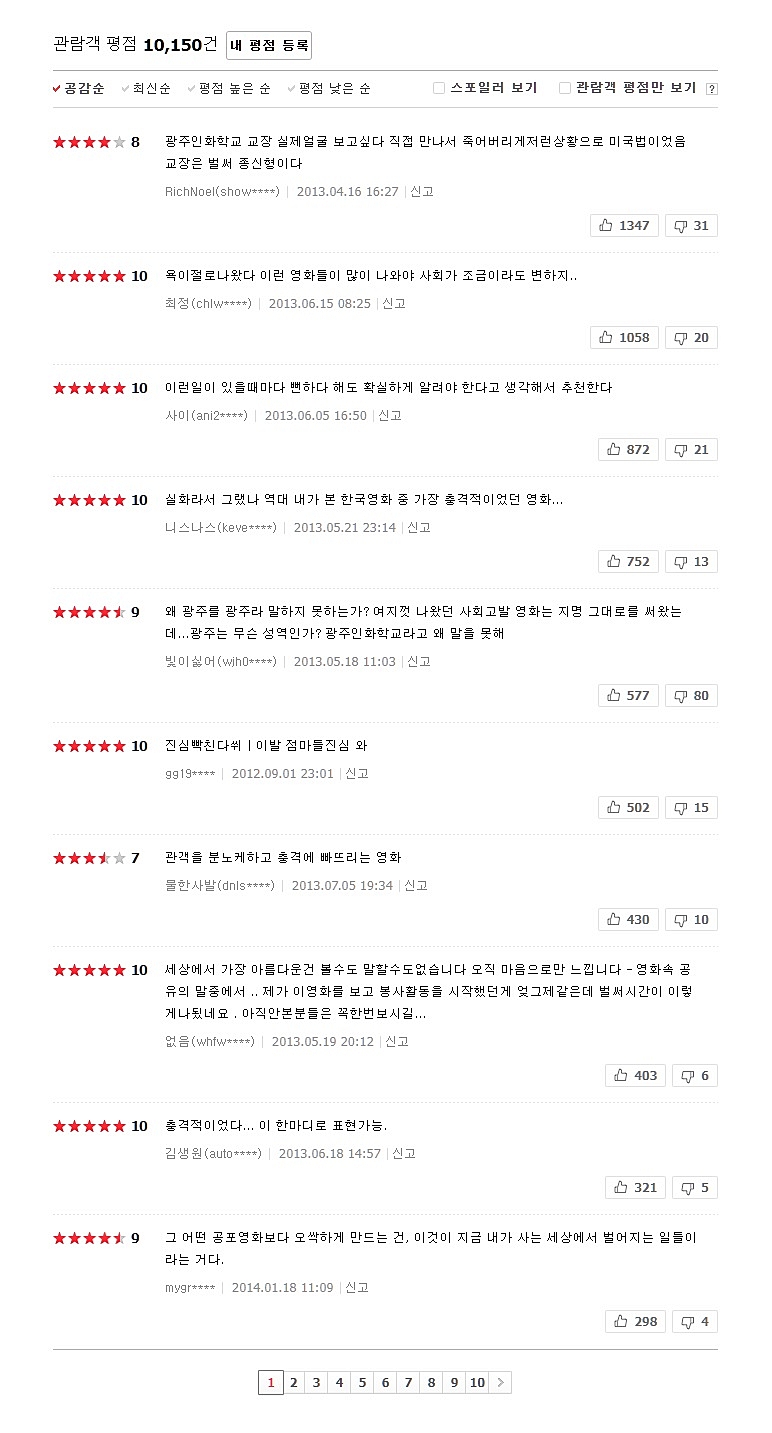Viewport: 772px width, 1433px height.
Task: Dislike 빛이싫어's review showing 80
Action: point(692,696)
